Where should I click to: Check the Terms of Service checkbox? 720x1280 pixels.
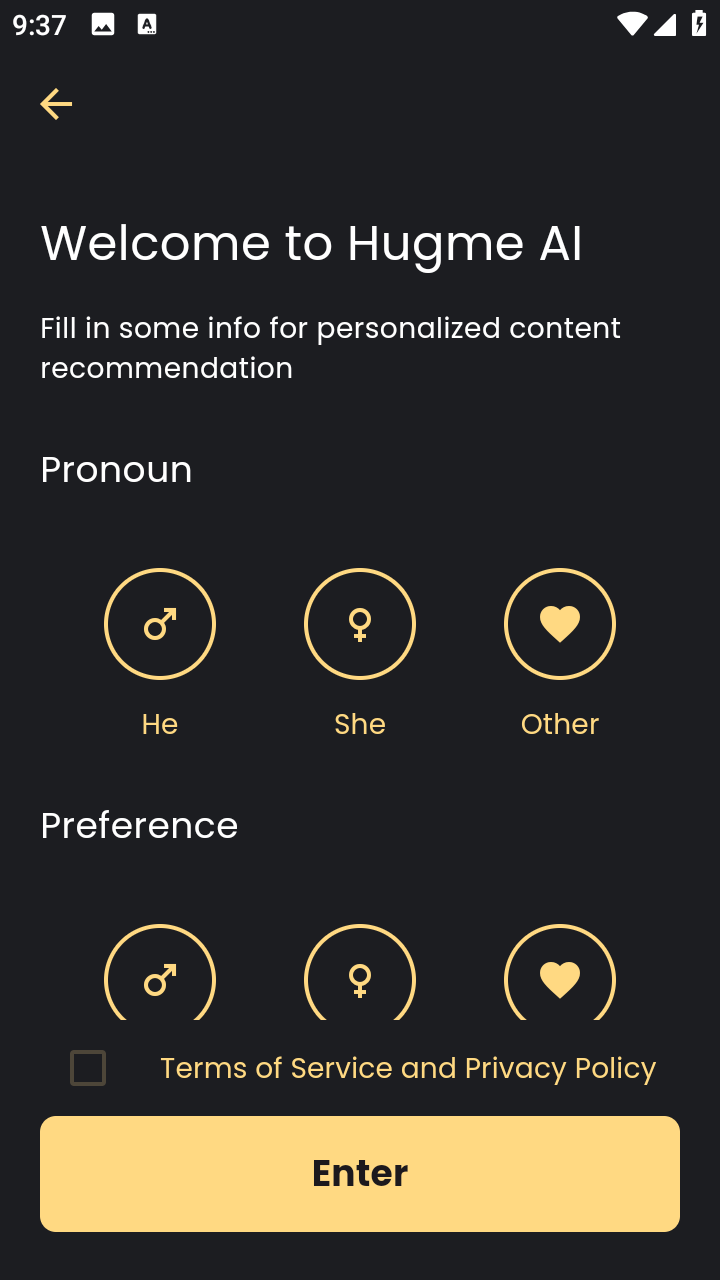(x=88, y=1068)
